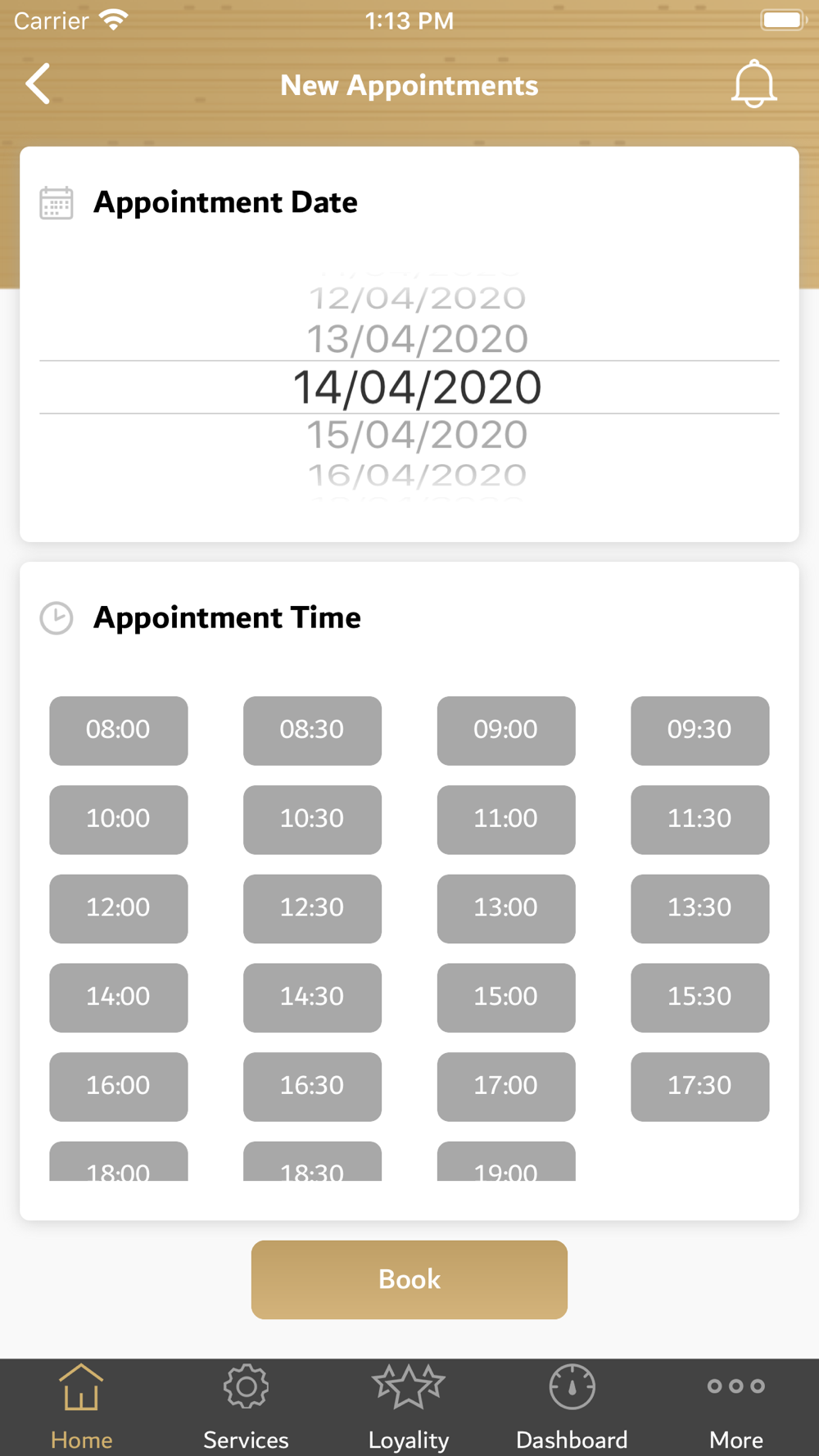This screenshot has height=1456, width=819.
Task: Open the notifications bell
Action: [753, 84]
